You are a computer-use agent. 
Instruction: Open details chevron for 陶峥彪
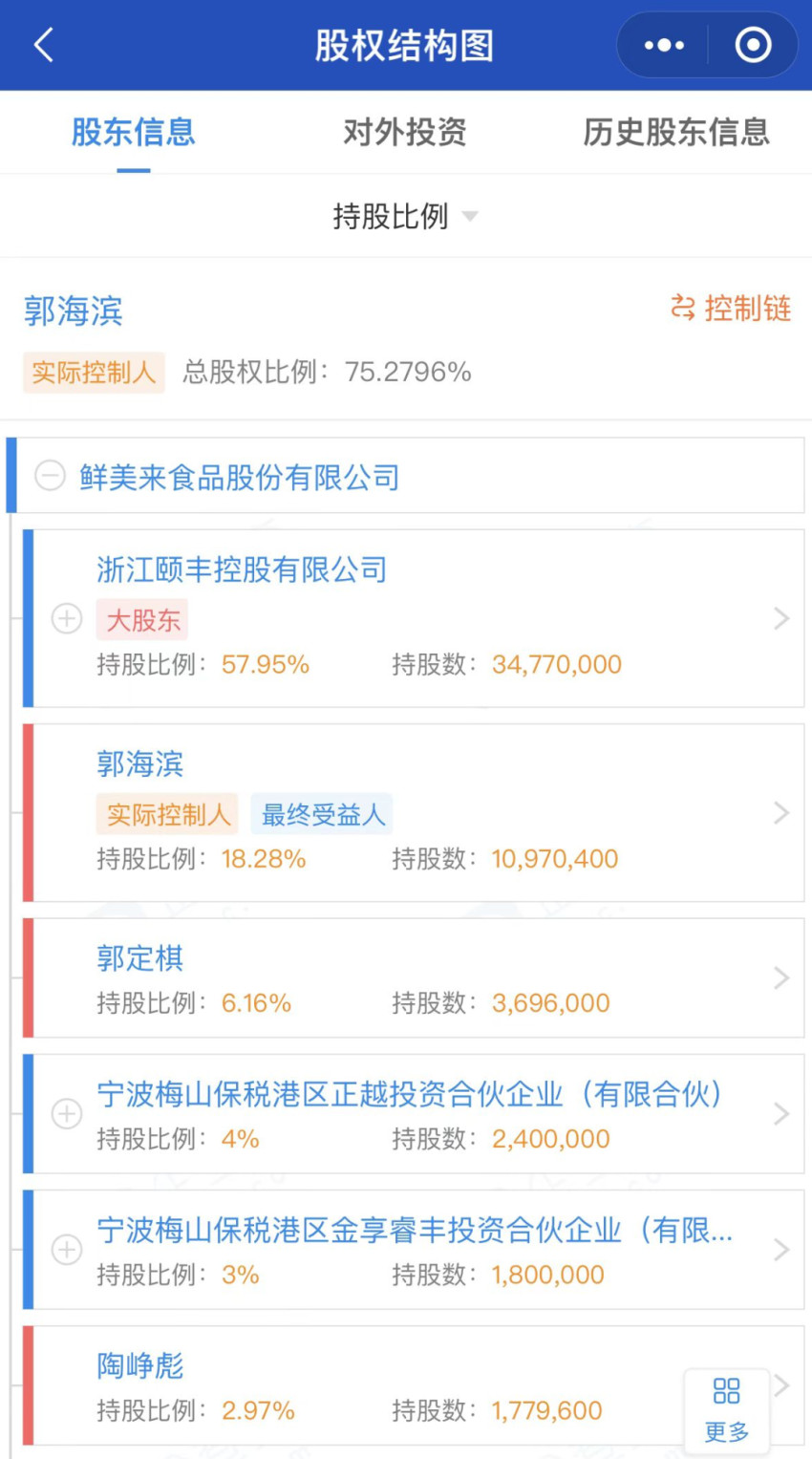pyautogui.click(x=780, y=1384)
